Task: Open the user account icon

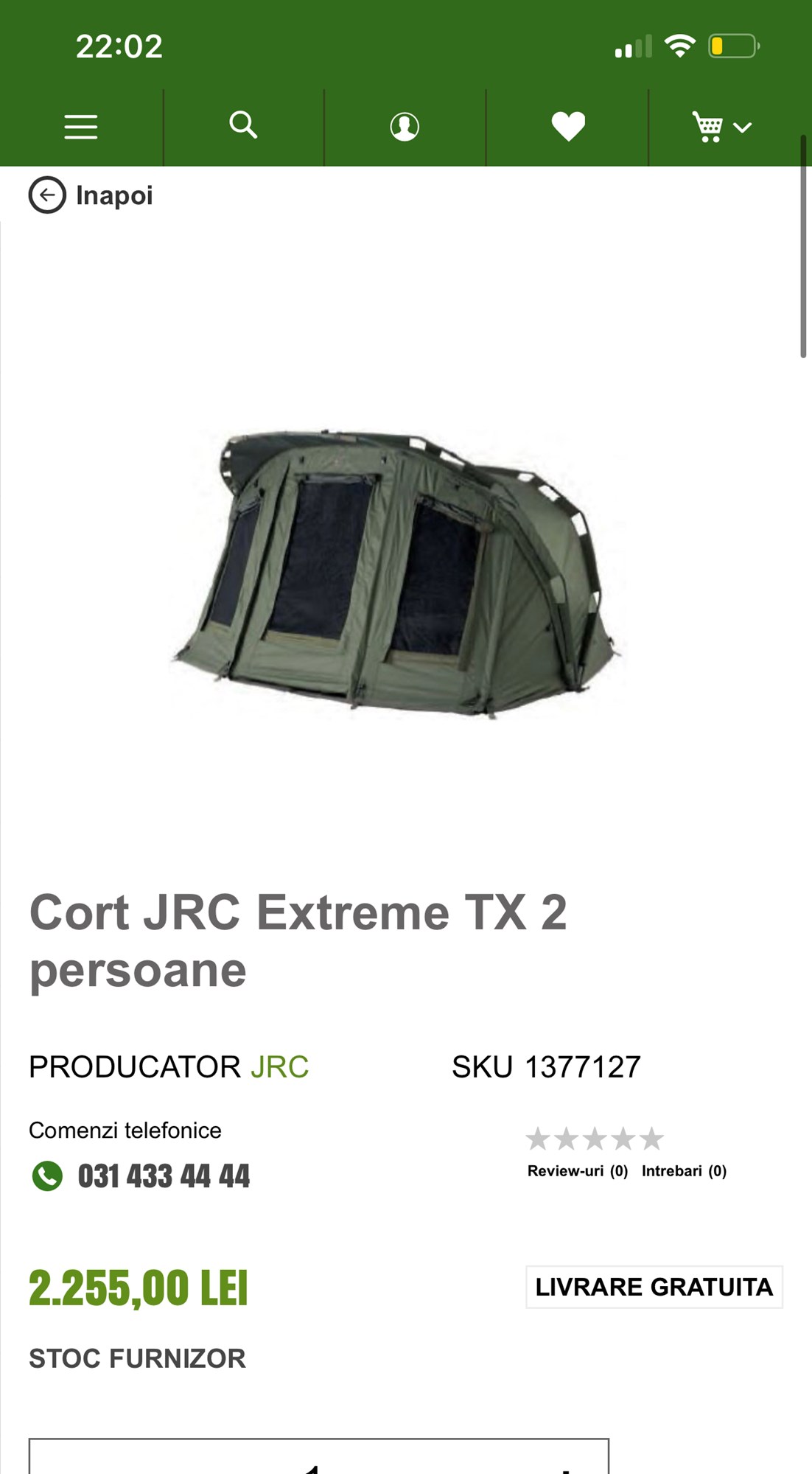Action: pos(405,127)
